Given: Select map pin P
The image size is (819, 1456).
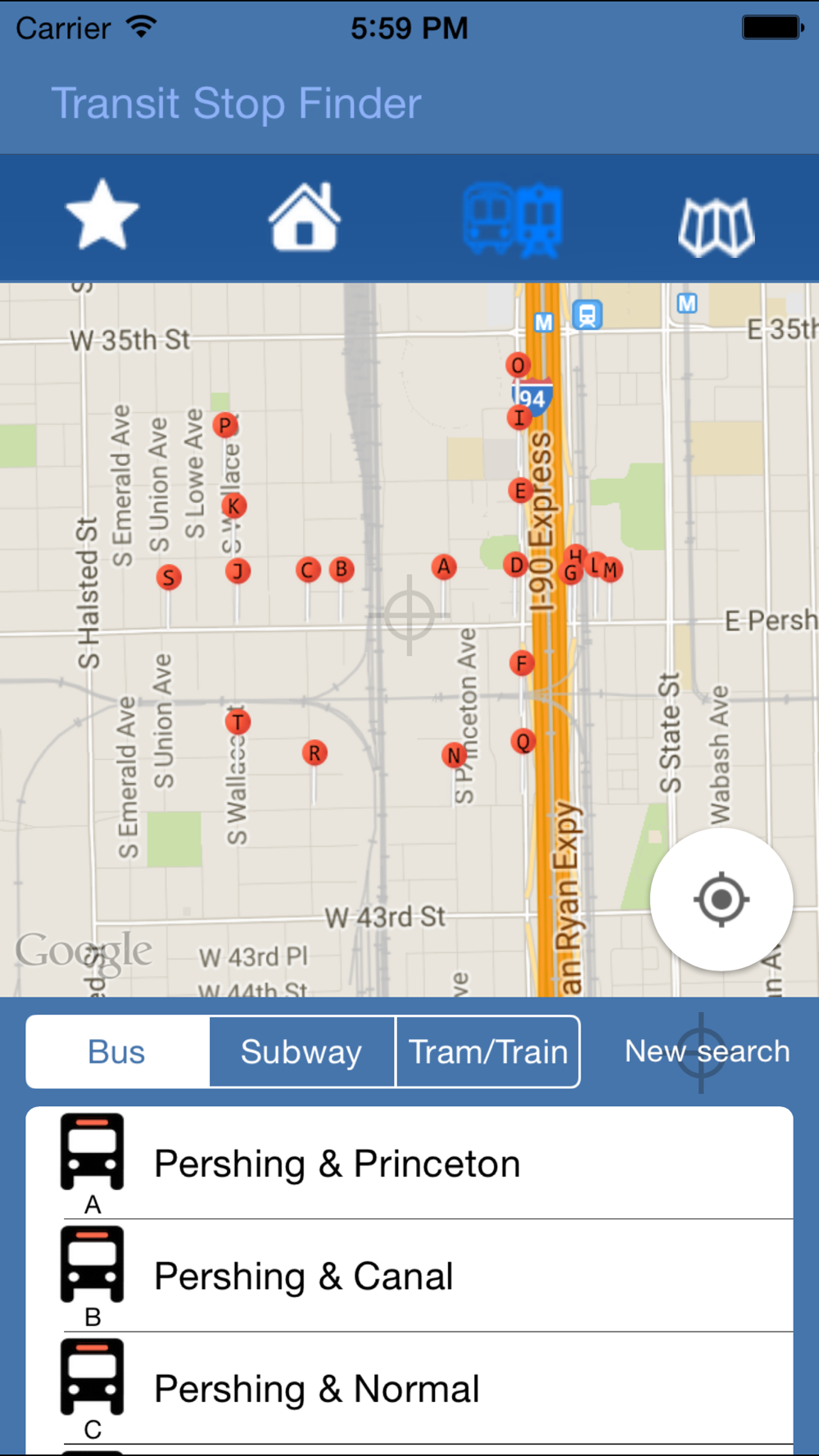Looking at the screenshot, I should click(x=225, y=425).
